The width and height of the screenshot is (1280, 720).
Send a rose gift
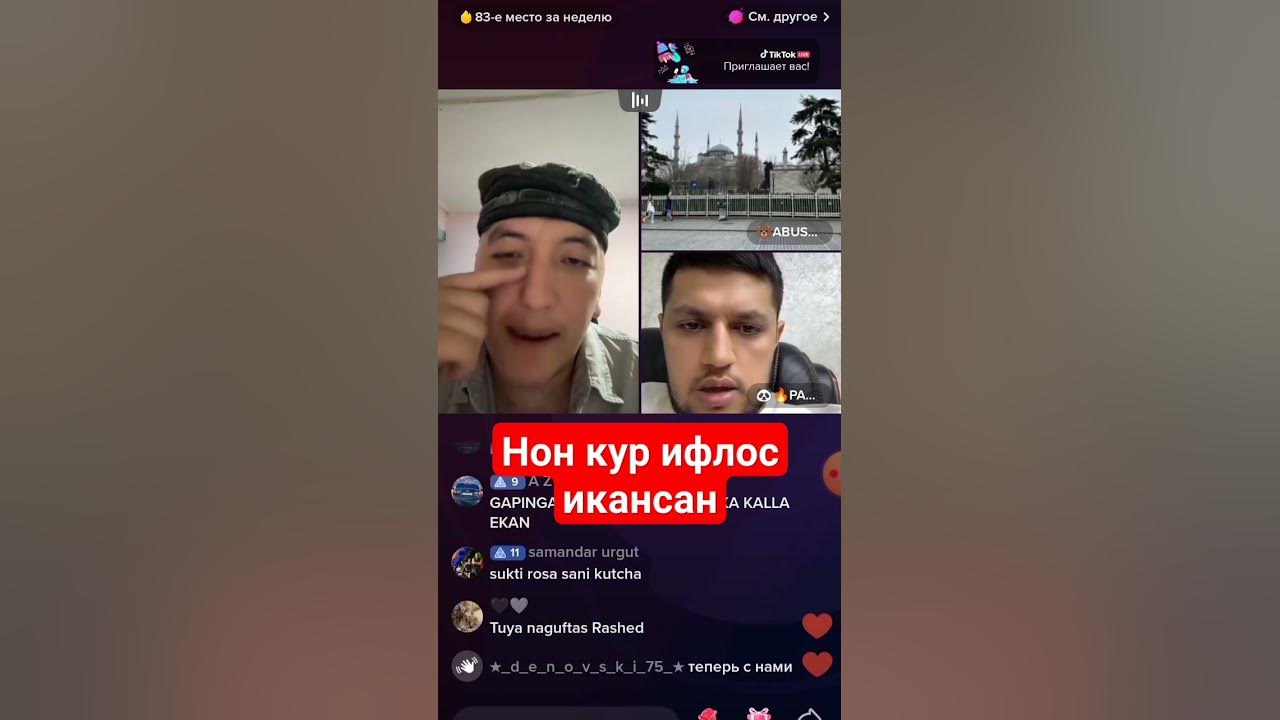click(707, 713)
